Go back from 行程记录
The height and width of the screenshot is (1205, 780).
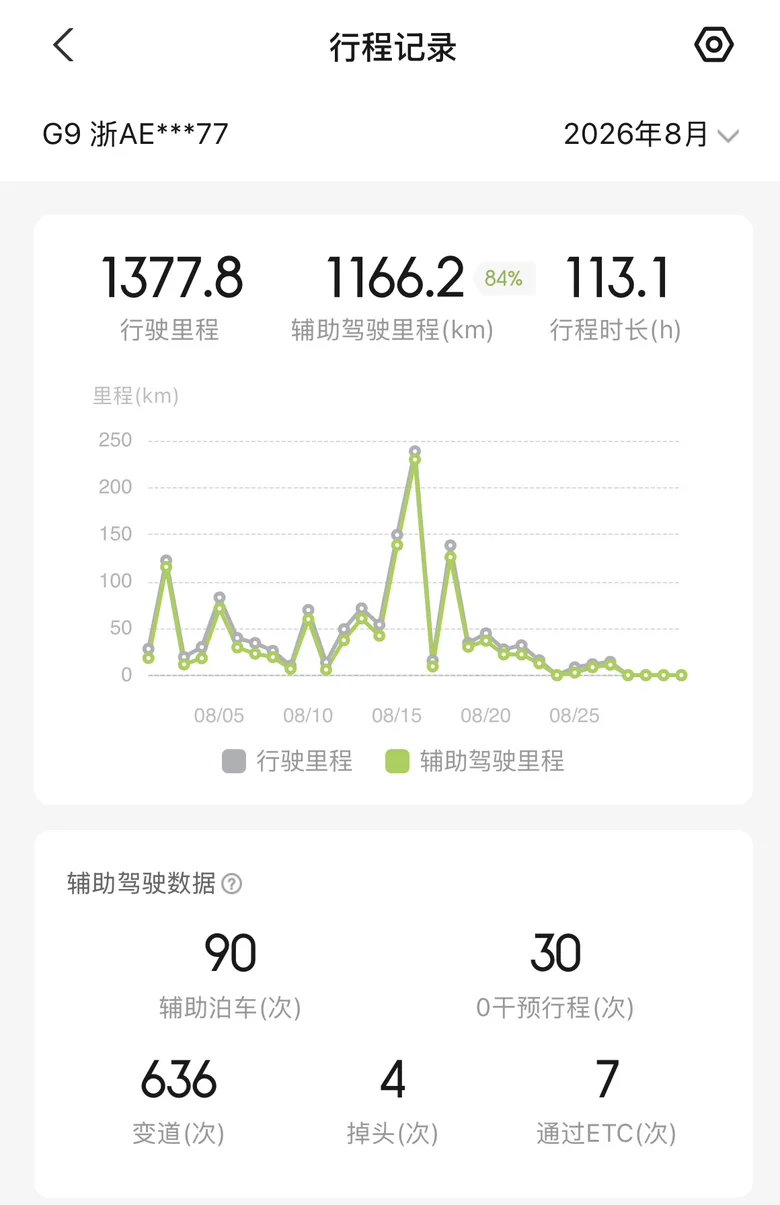click(x=64, y=45)
